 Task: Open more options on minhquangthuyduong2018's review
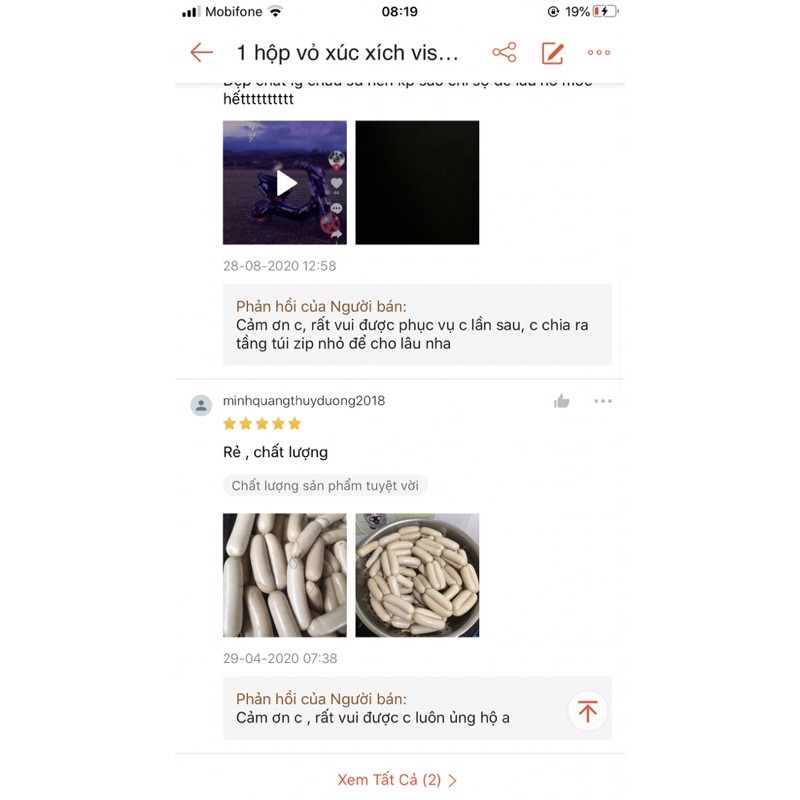click(x=602, y=401)
